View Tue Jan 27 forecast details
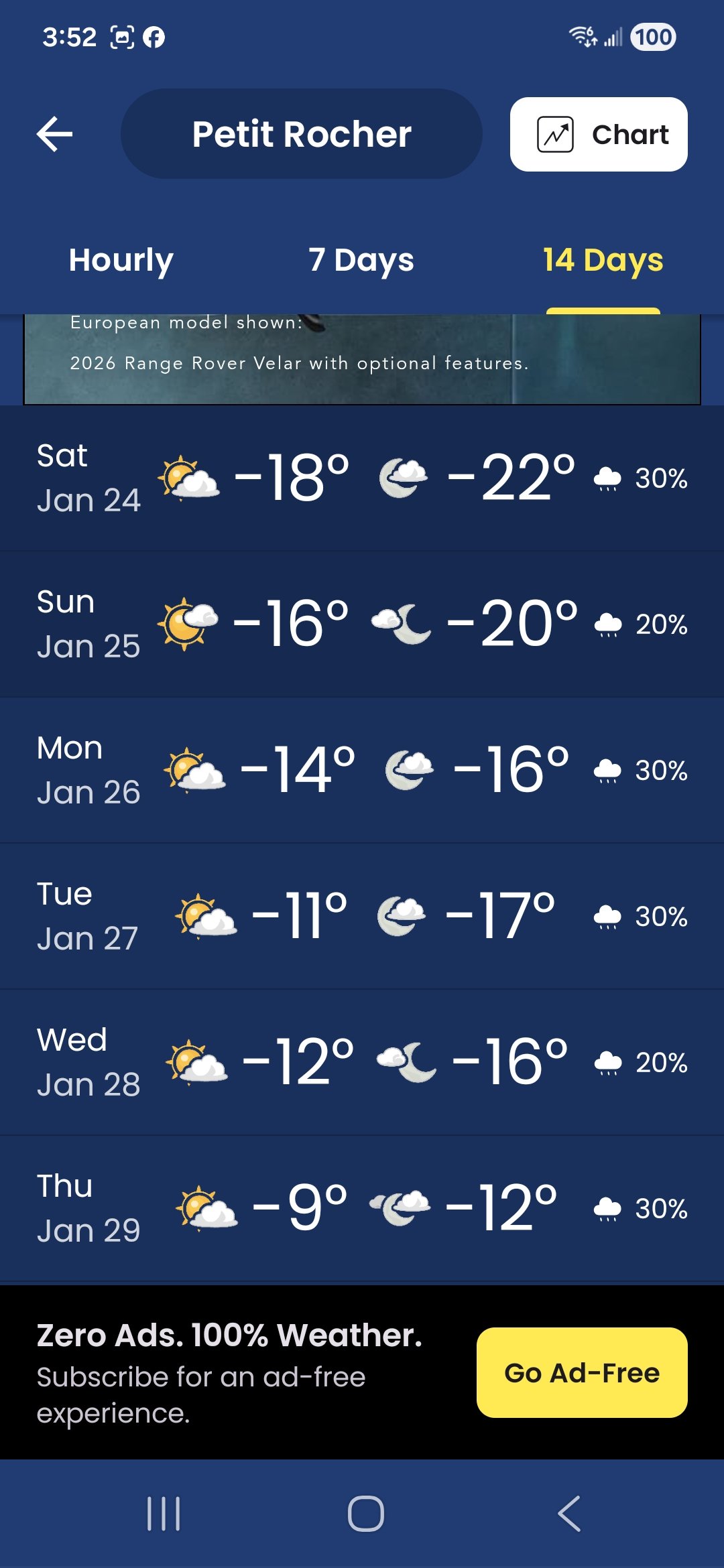 tap(362, 916)
